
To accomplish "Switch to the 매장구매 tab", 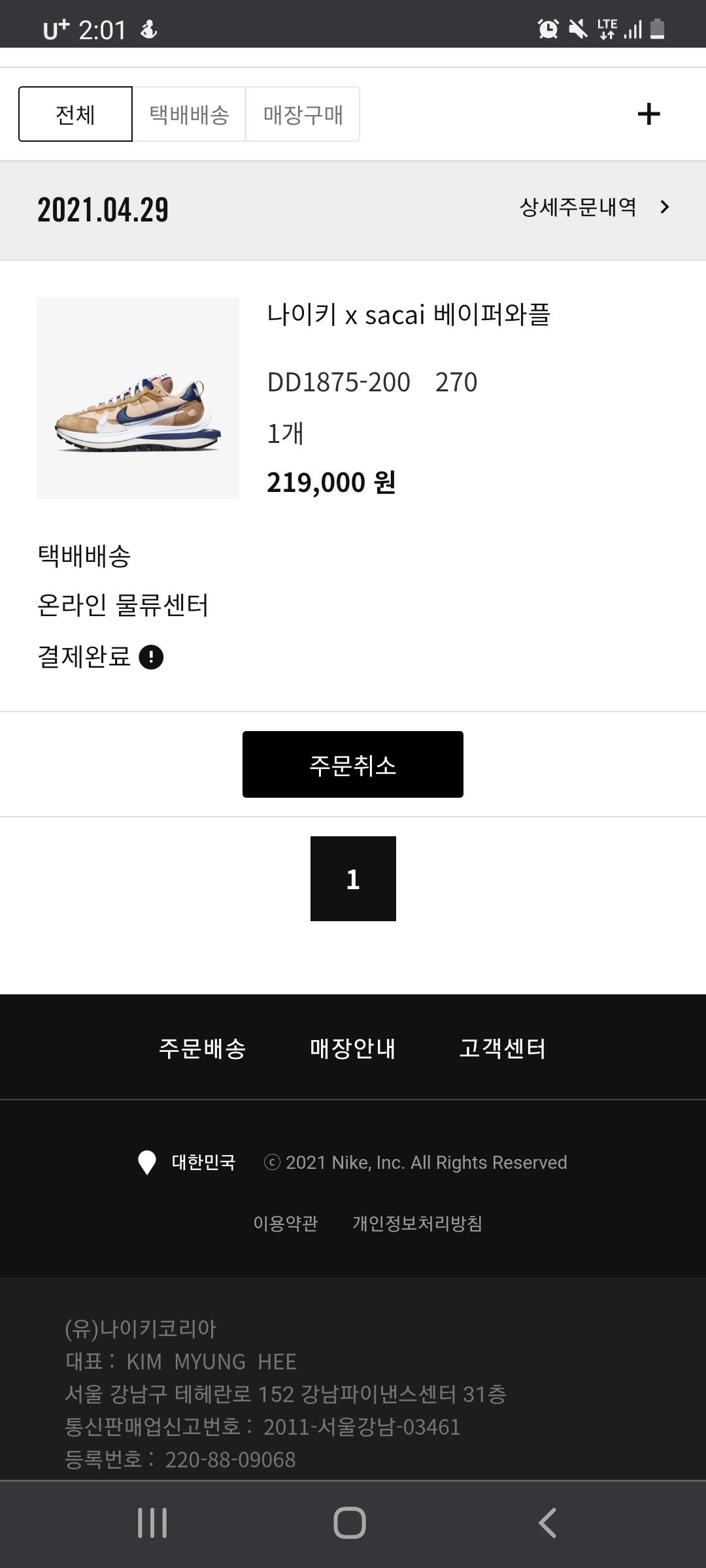I will (303, 114).
